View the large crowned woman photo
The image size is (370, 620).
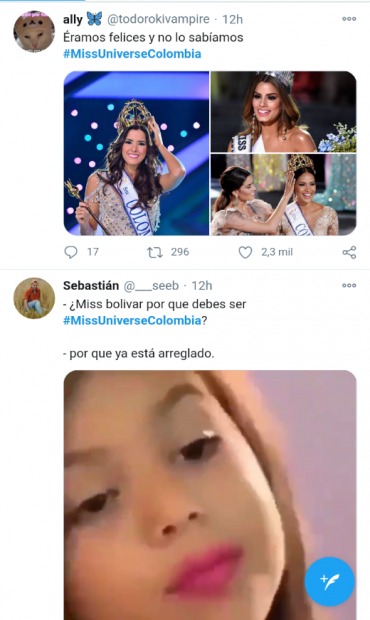point(136,153)
